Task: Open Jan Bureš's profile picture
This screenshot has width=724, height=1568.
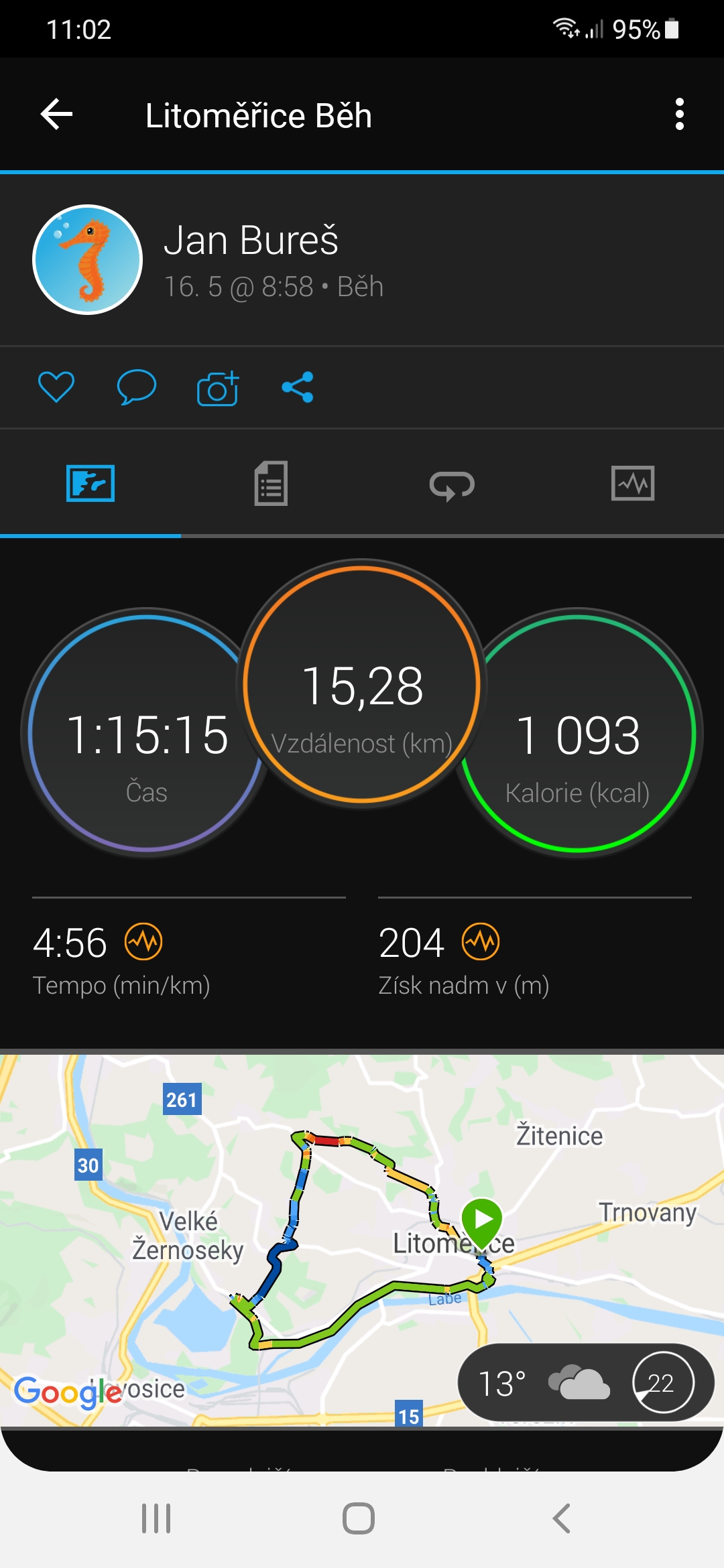Action: coord(87,259)
